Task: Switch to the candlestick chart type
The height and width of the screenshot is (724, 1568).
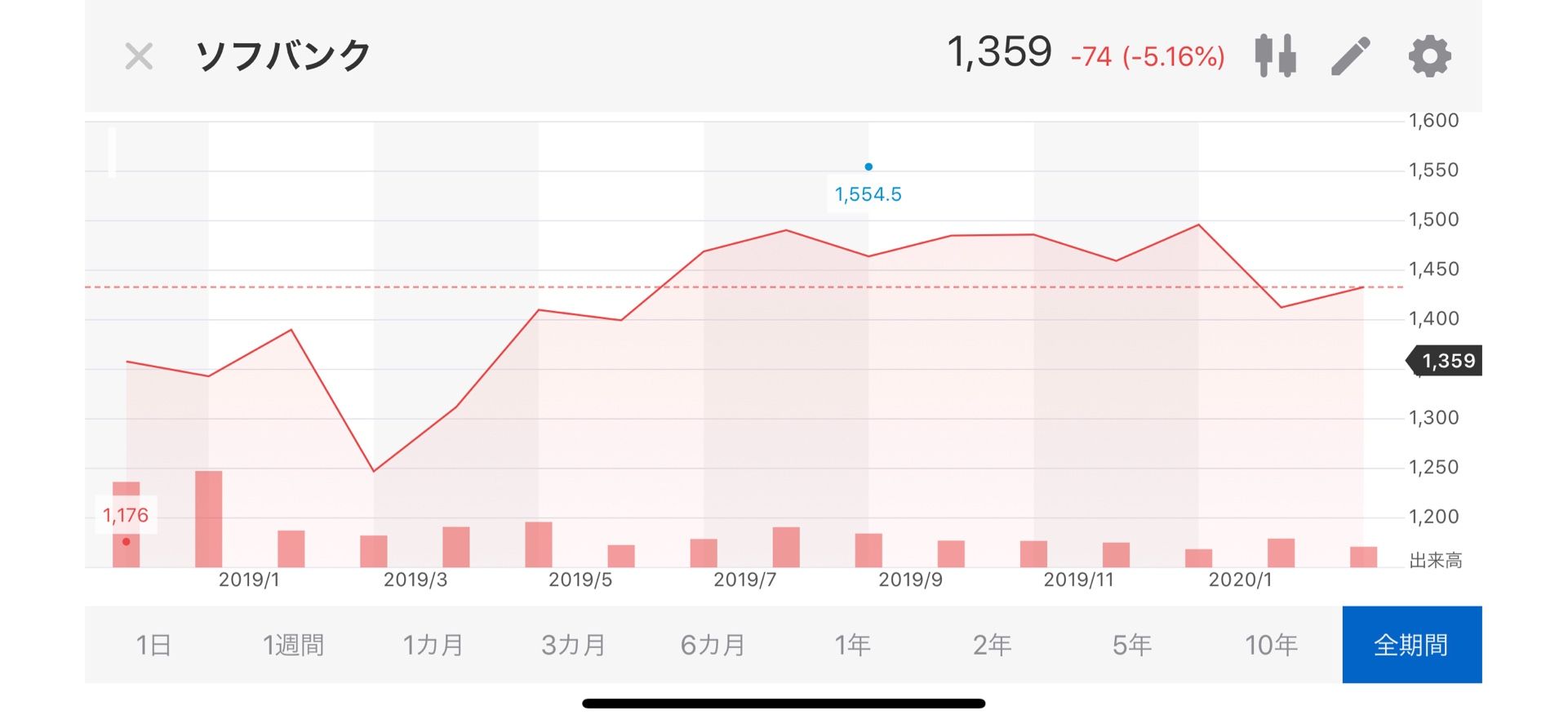Action: (1275, 56)
